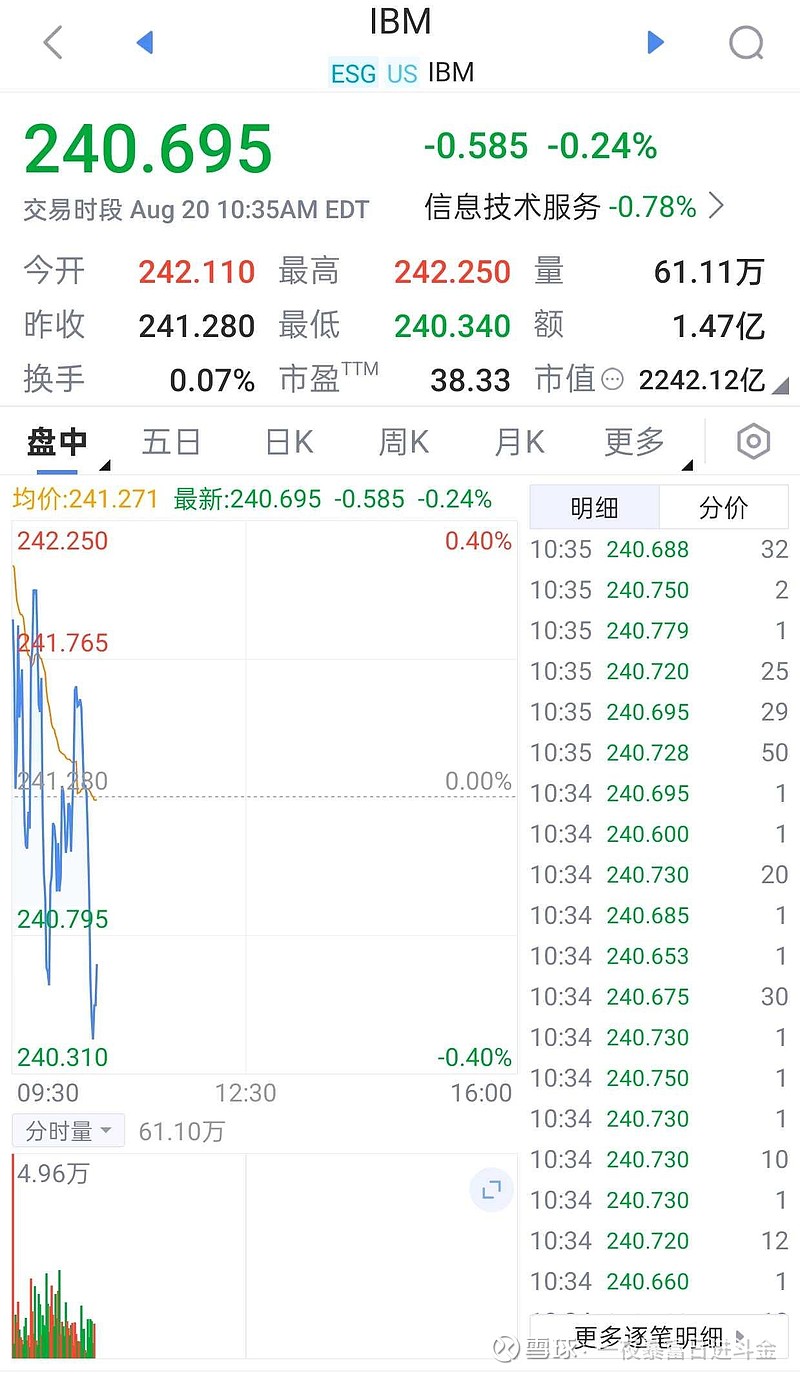Expand the chart to full screen

pyautogui.click(x=491, y=1190)
